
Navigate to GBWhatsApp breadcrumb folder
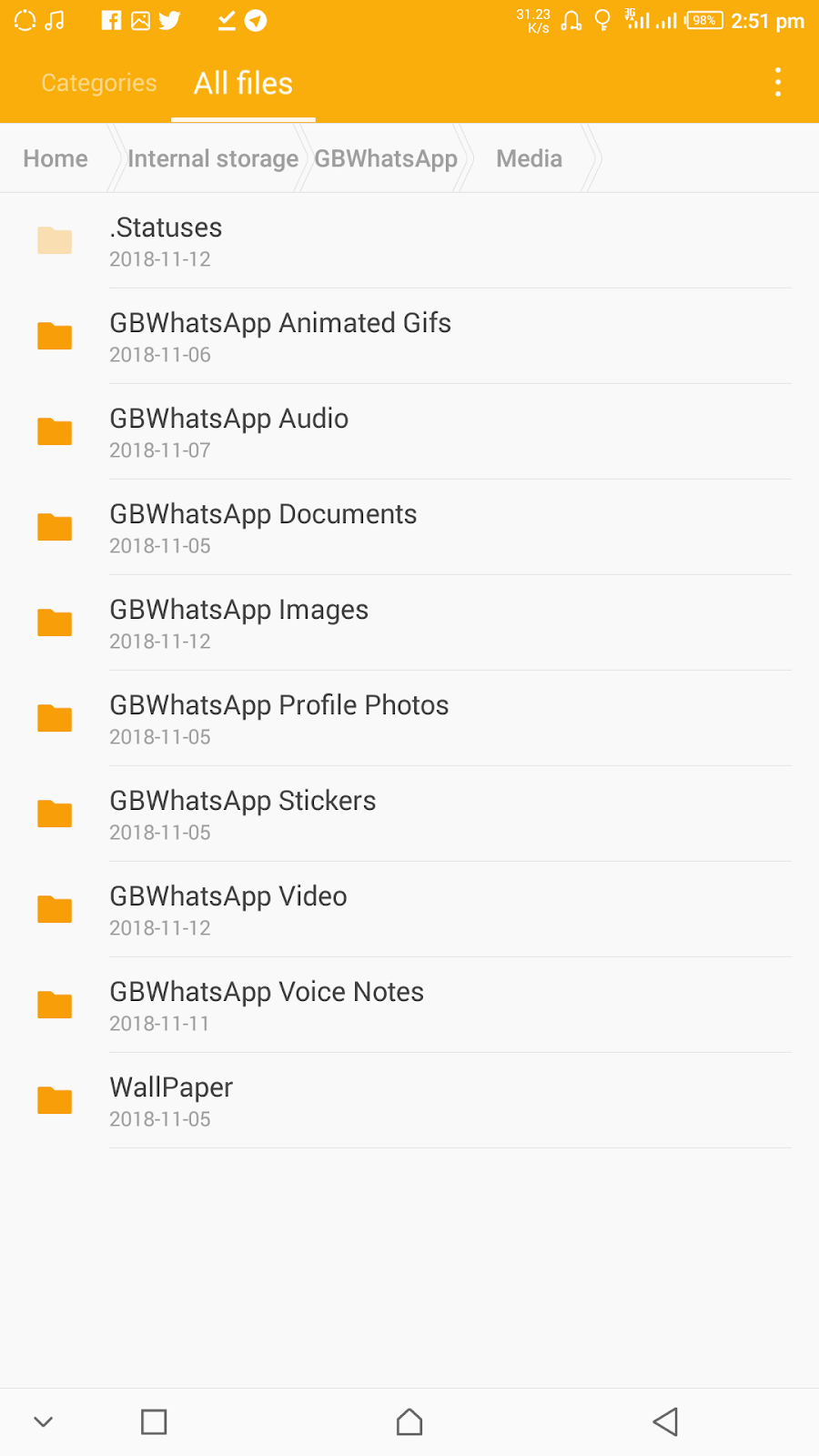click(x=386, y=158)
